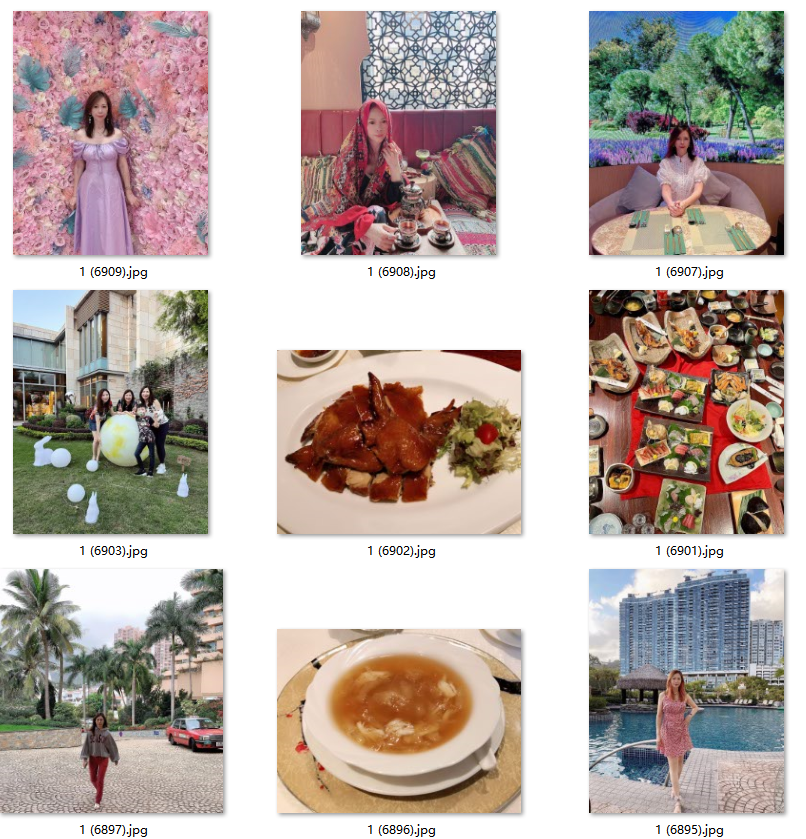This screenshot has height=839, width=806.
Task: View the photo 1 (6903).jpg
Action: click(x=110, y=412)
